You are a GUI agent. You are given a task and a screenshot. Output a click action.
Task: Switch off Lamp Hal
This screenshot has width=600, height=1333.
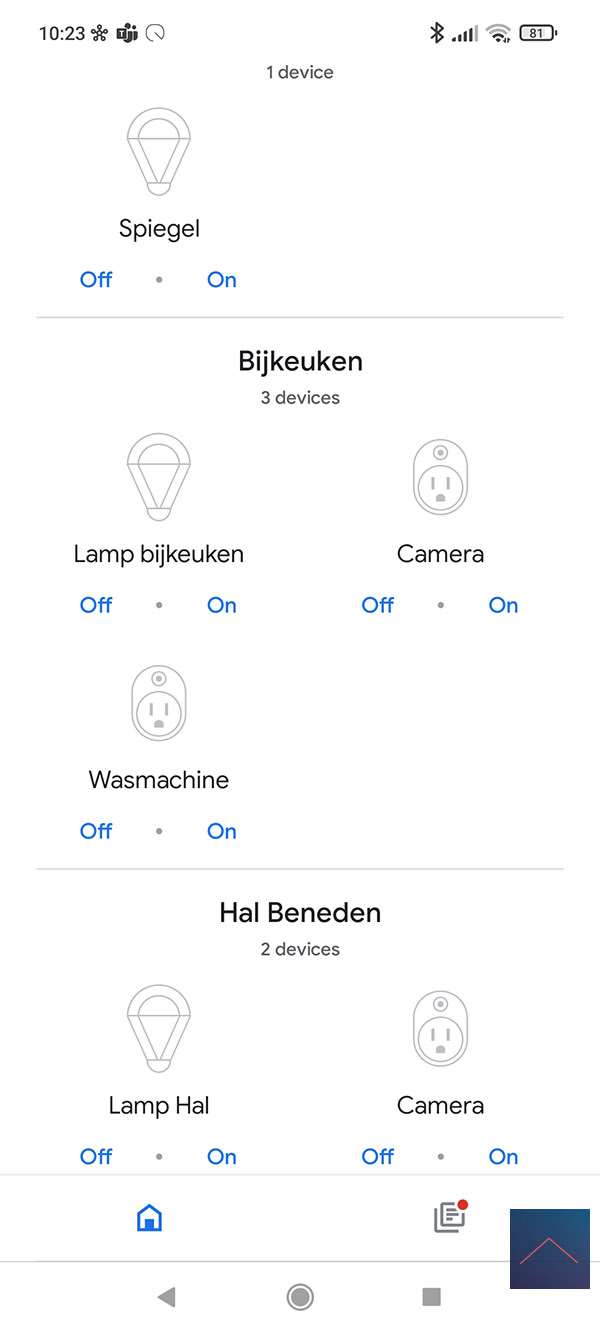click(x=96, y=1156)
